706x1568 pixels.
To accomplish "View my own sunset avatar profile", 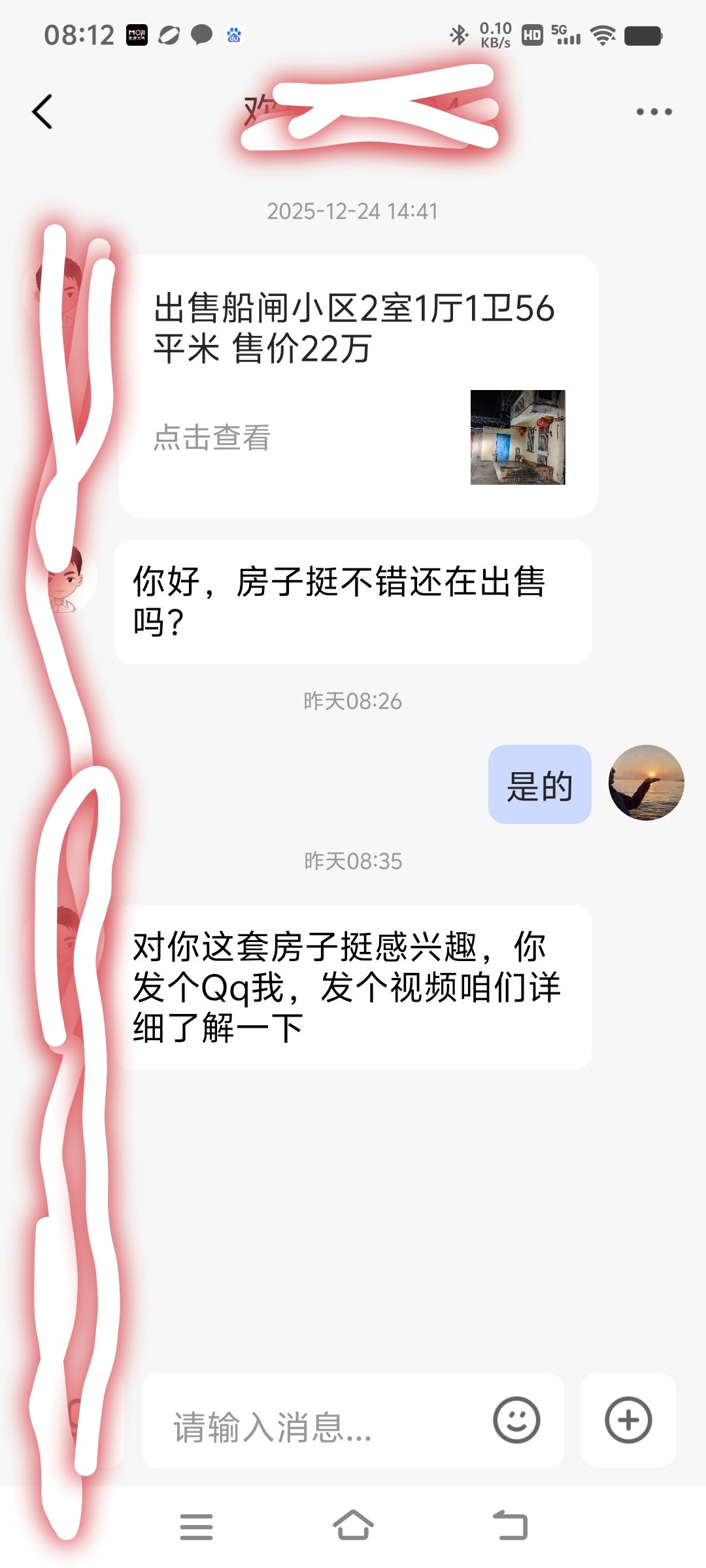I will [646, 783].
